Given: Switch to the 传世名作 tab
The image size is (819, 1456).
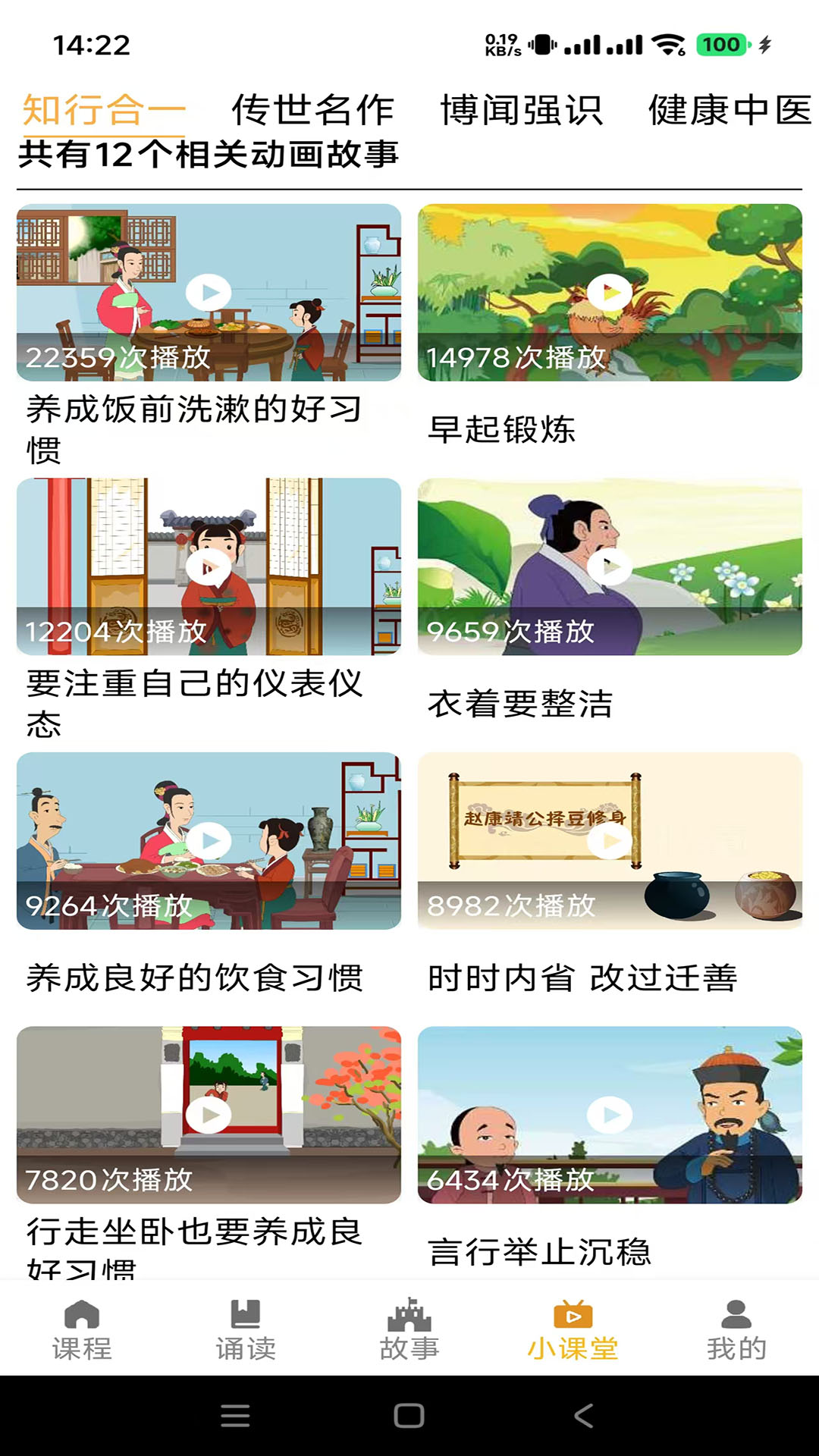Looking at the screenshot, I should (311, 108).
